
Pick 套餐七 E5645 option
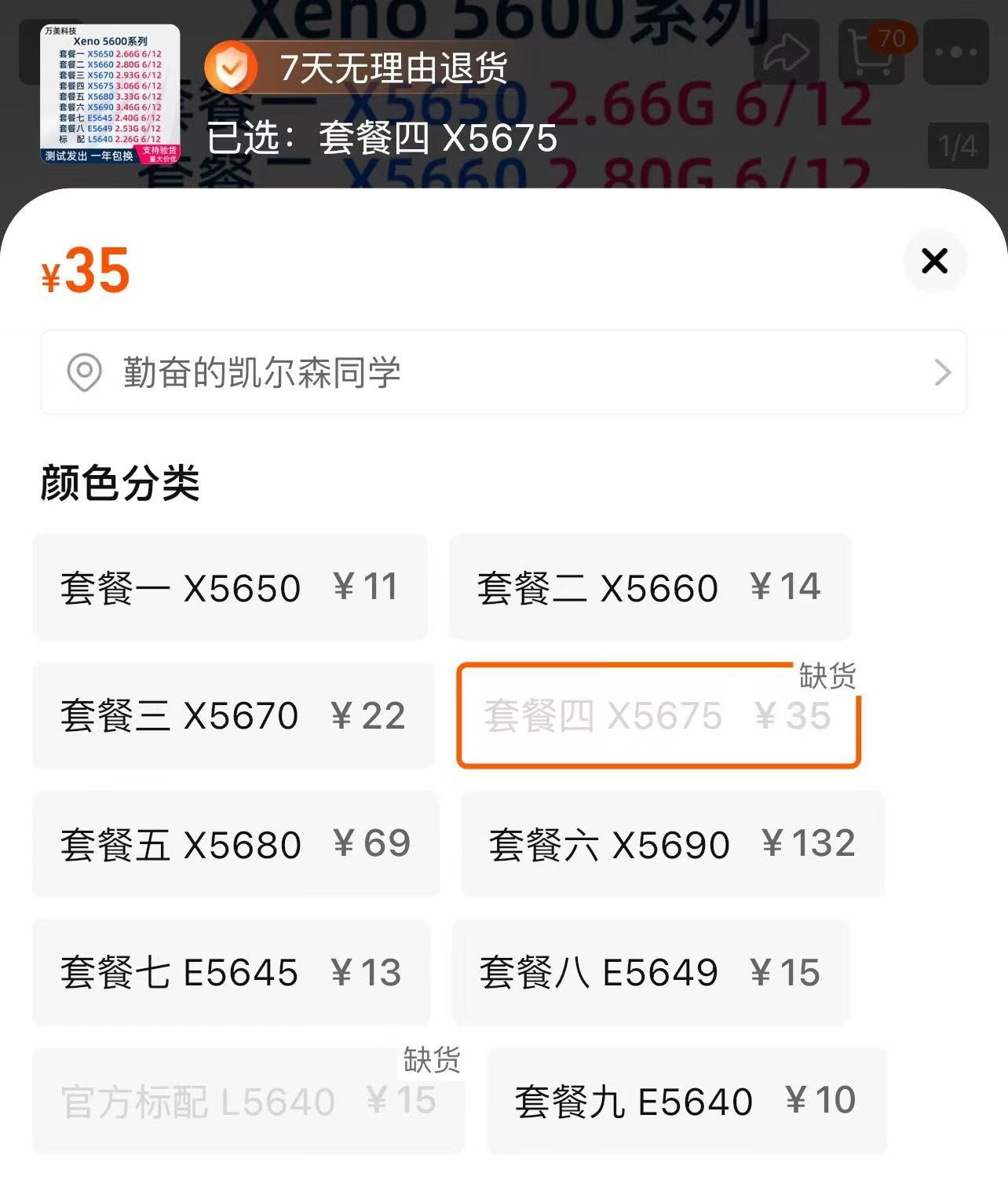(231, 972)
